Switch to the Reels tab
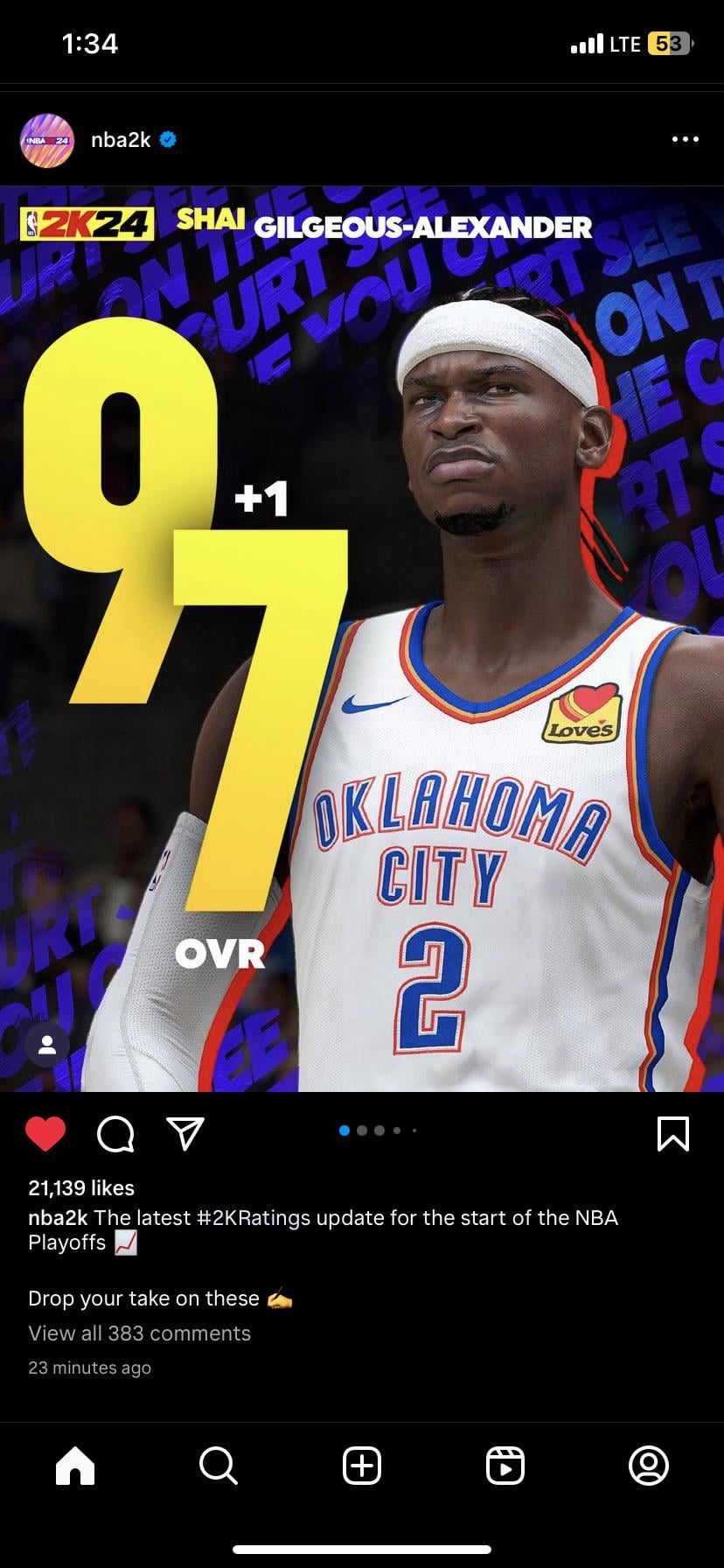This screenshot has height=1568, width=724. click(505, 1465)
